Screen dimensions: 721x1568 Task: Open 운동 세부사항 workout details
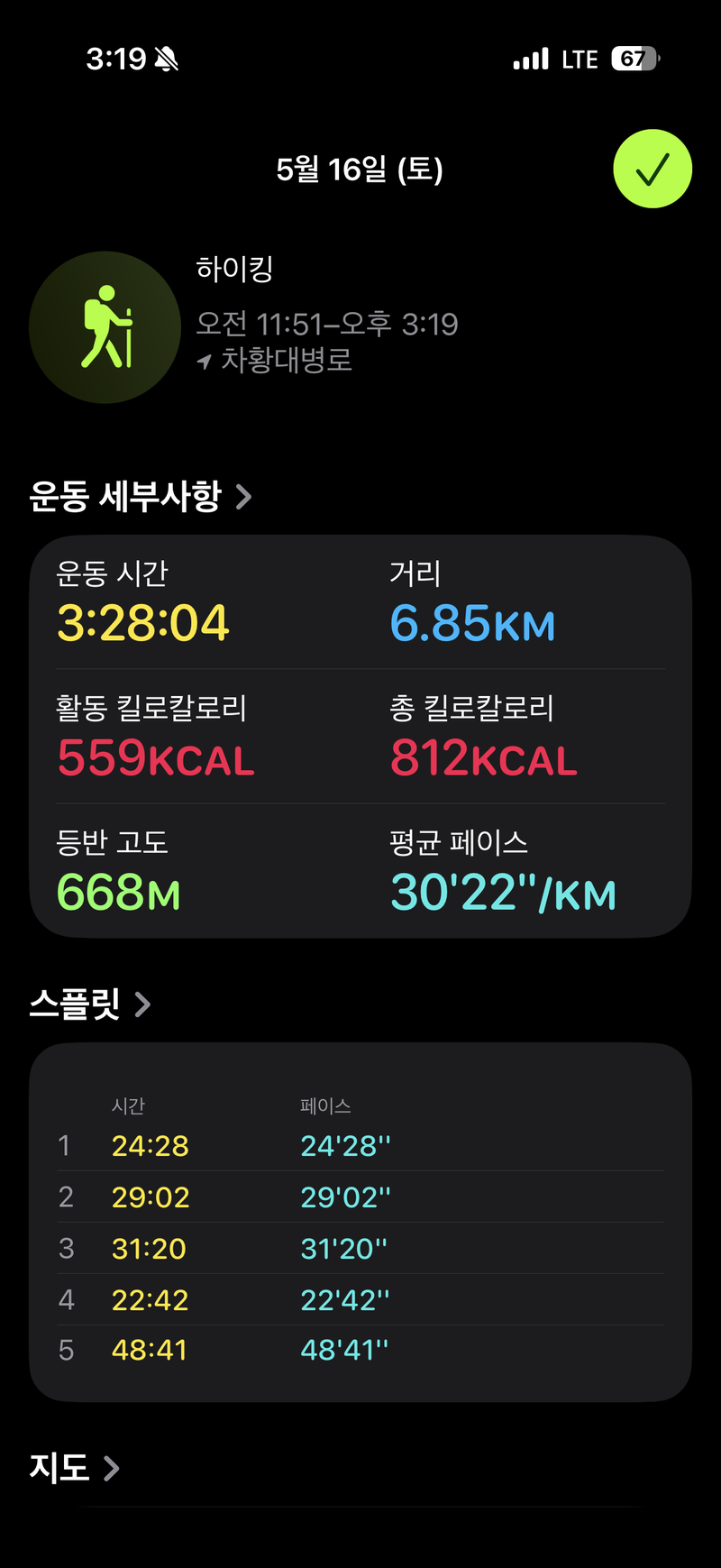tap(141, 496)
